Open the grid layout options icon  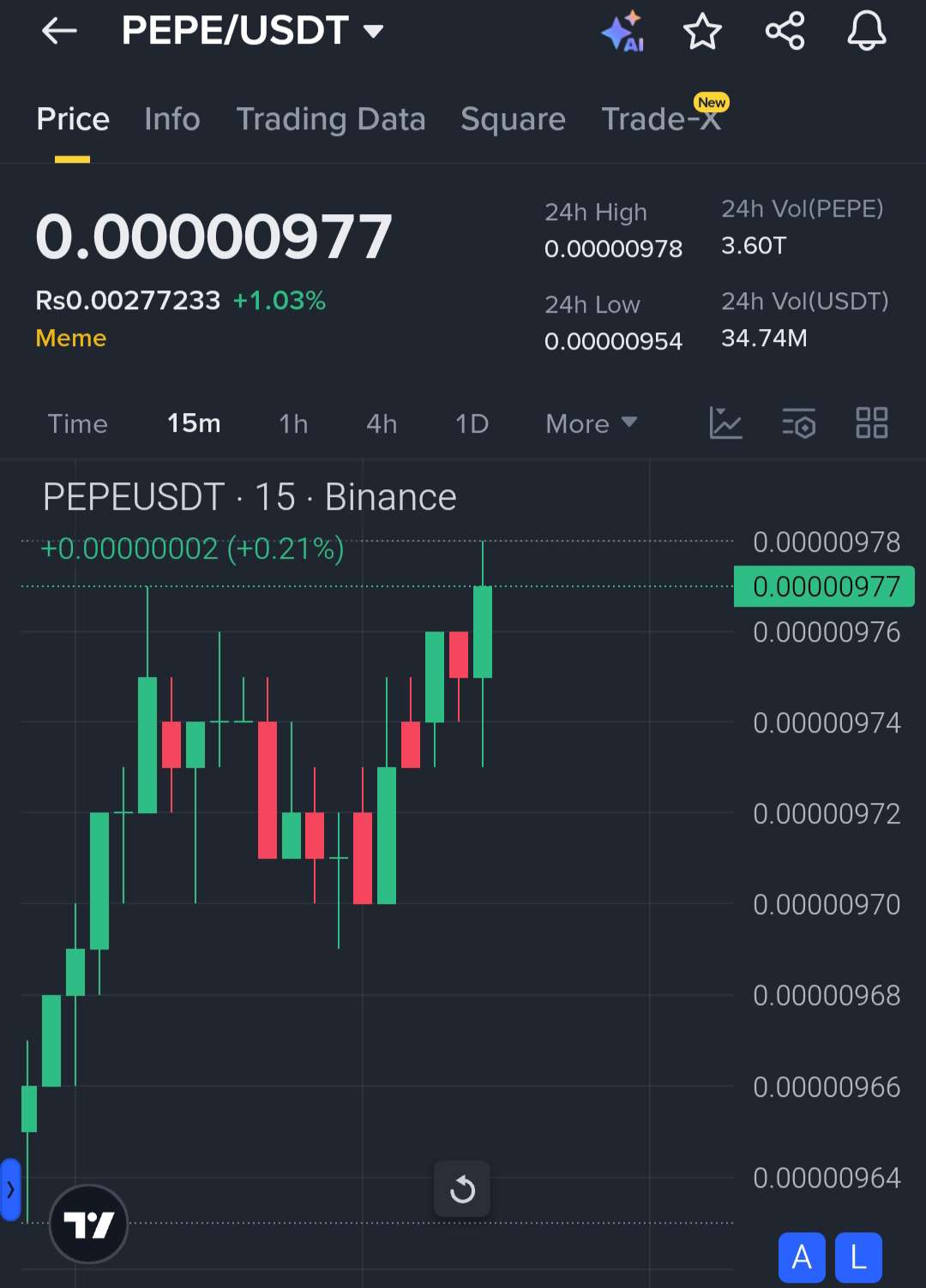pos(871,423)
